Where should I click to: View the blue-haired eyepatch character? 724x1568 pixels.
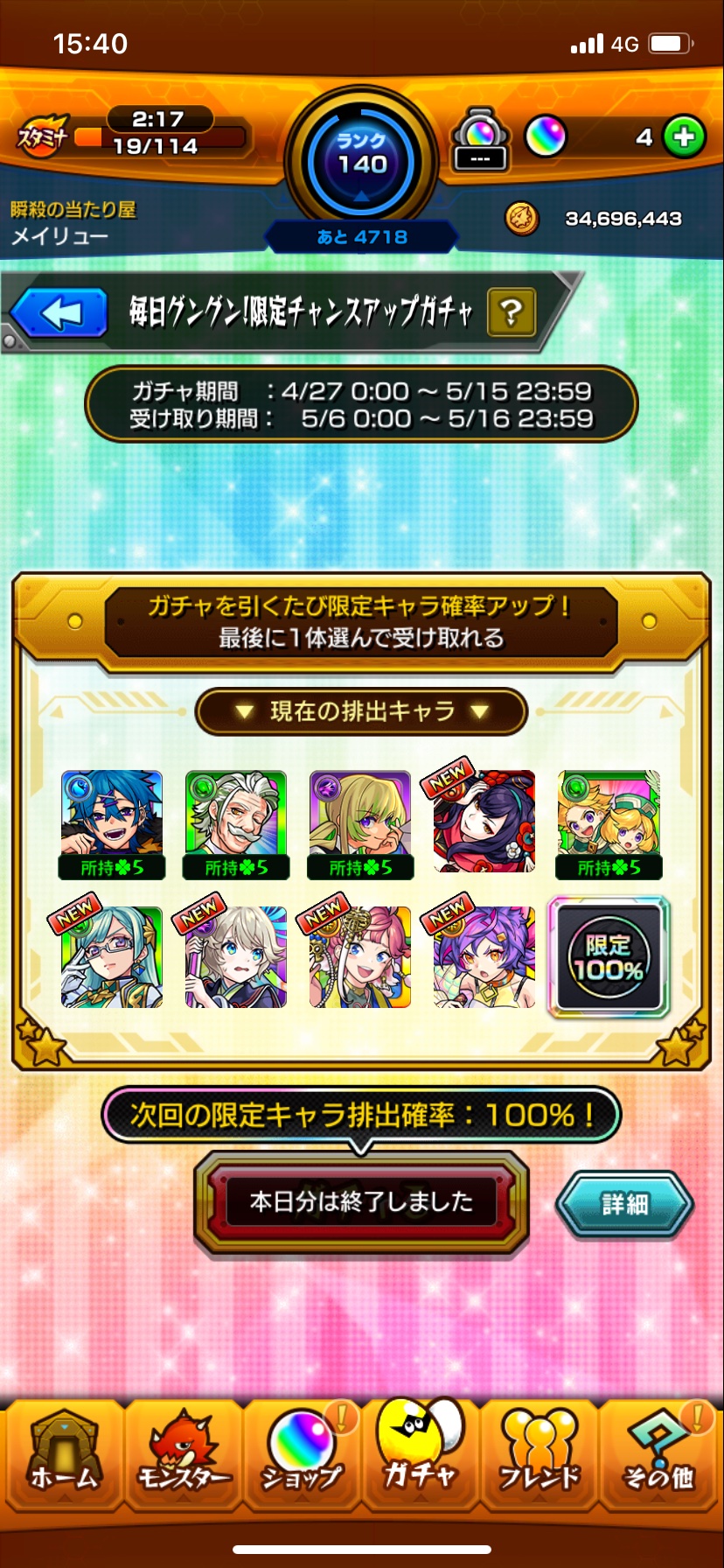(x=112, y=815)
